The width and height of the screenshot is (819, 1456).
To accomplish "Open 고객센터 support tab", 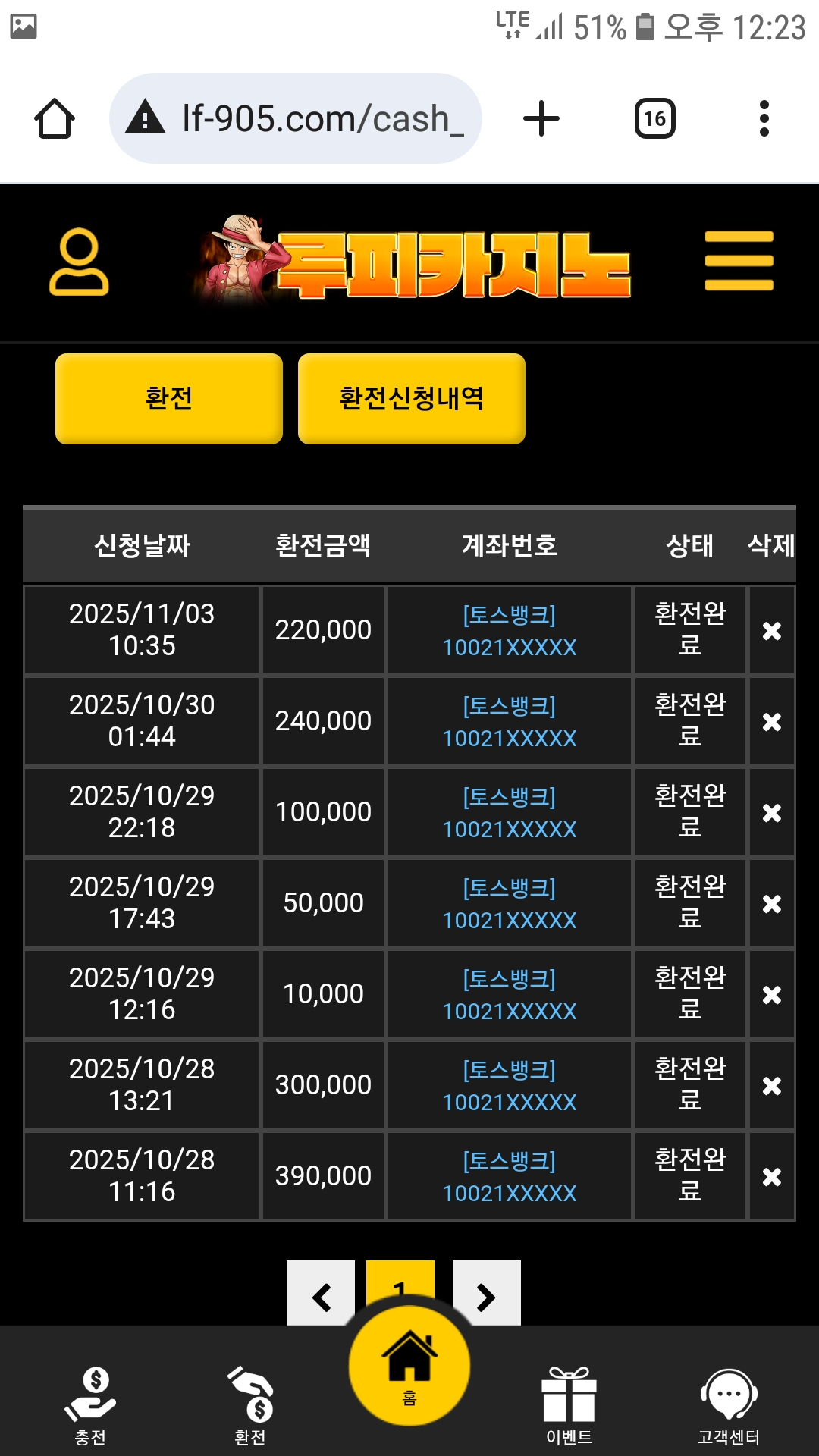I will coord(728,1404).
